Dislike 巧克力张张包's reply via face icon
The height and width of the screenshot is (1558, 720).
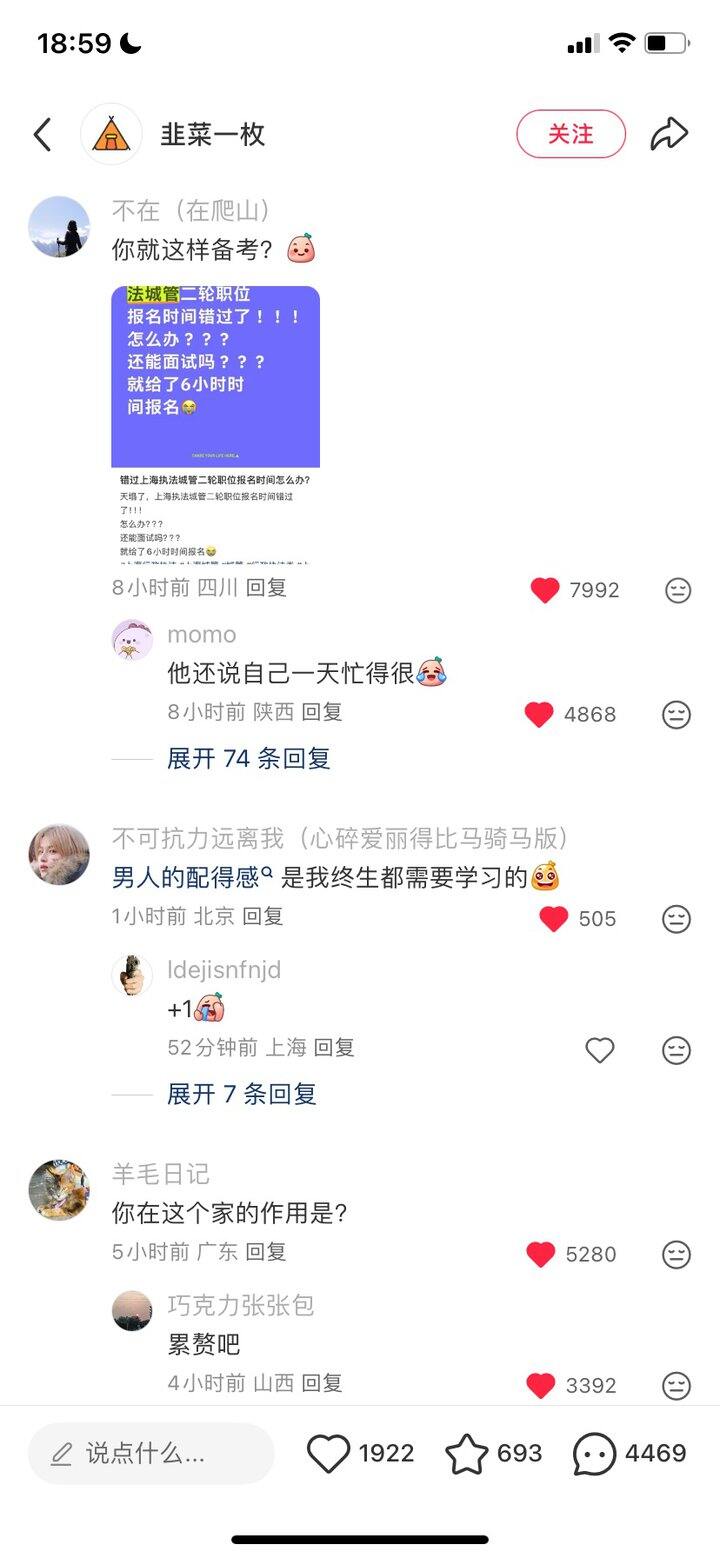click(677, 1385)
